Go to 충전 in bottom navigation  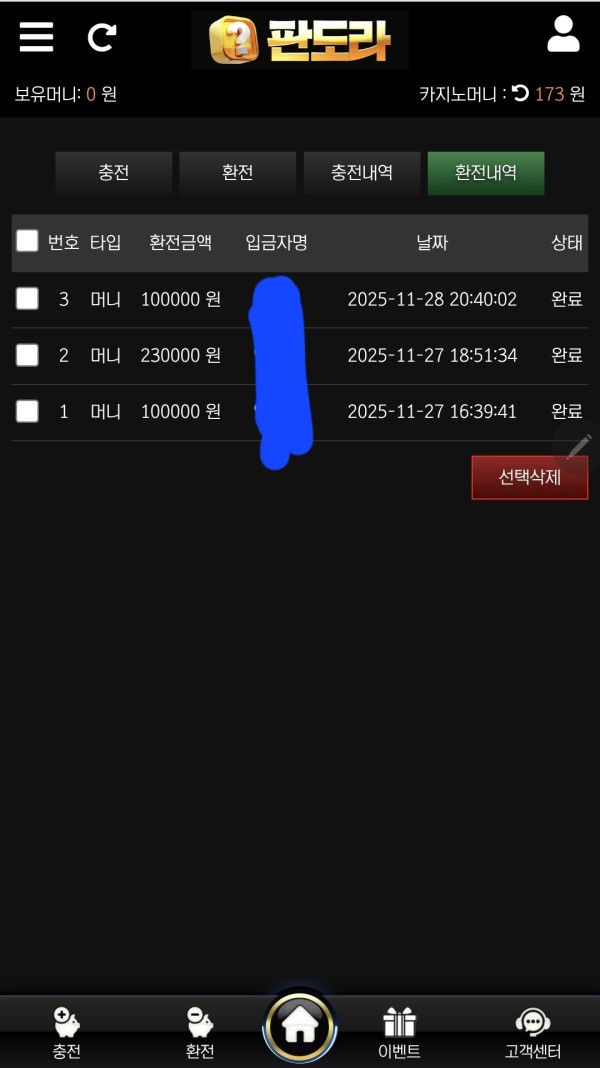tap(66, 1032)
